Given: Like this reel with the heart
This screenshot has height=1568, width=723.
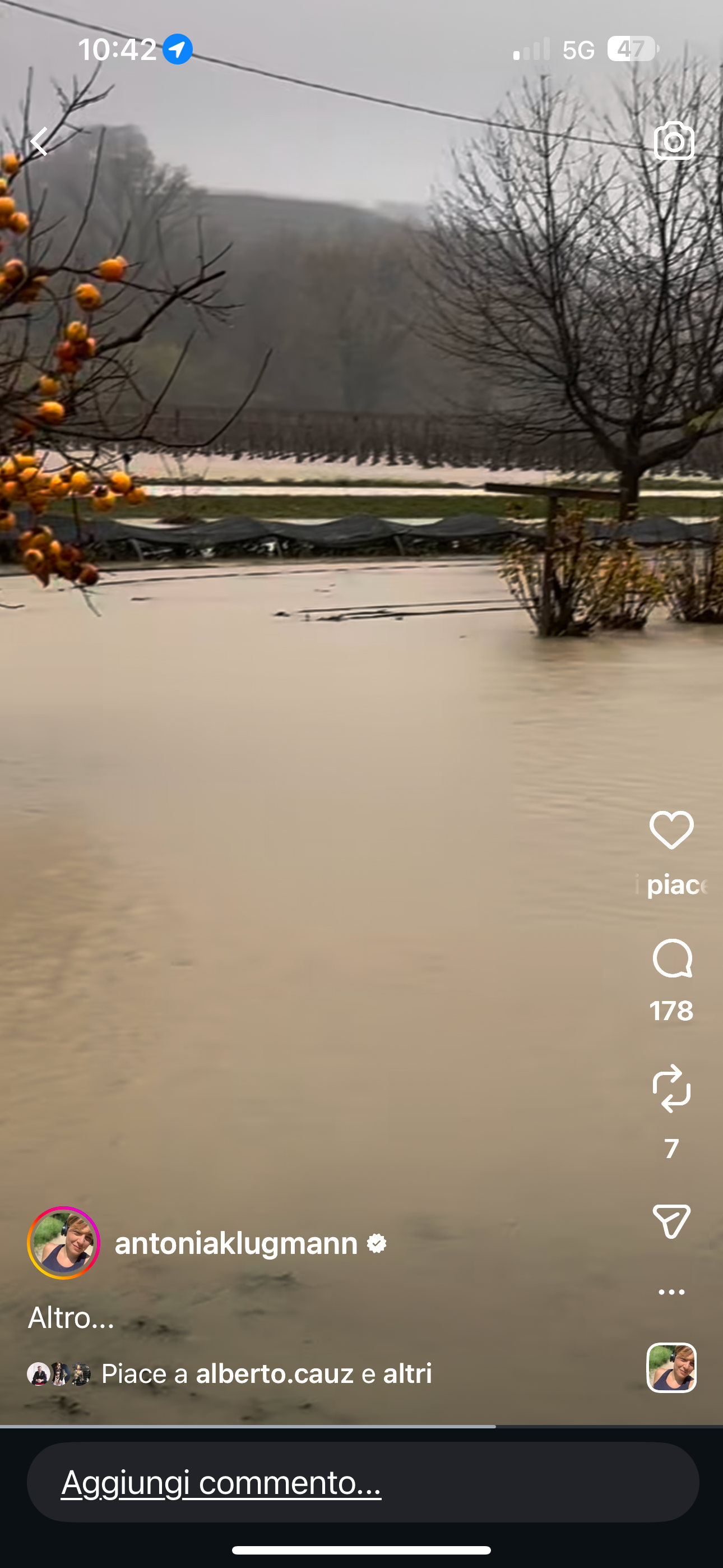Looking at the screenshot, I should pyautogui.click(x=671, y=830).
